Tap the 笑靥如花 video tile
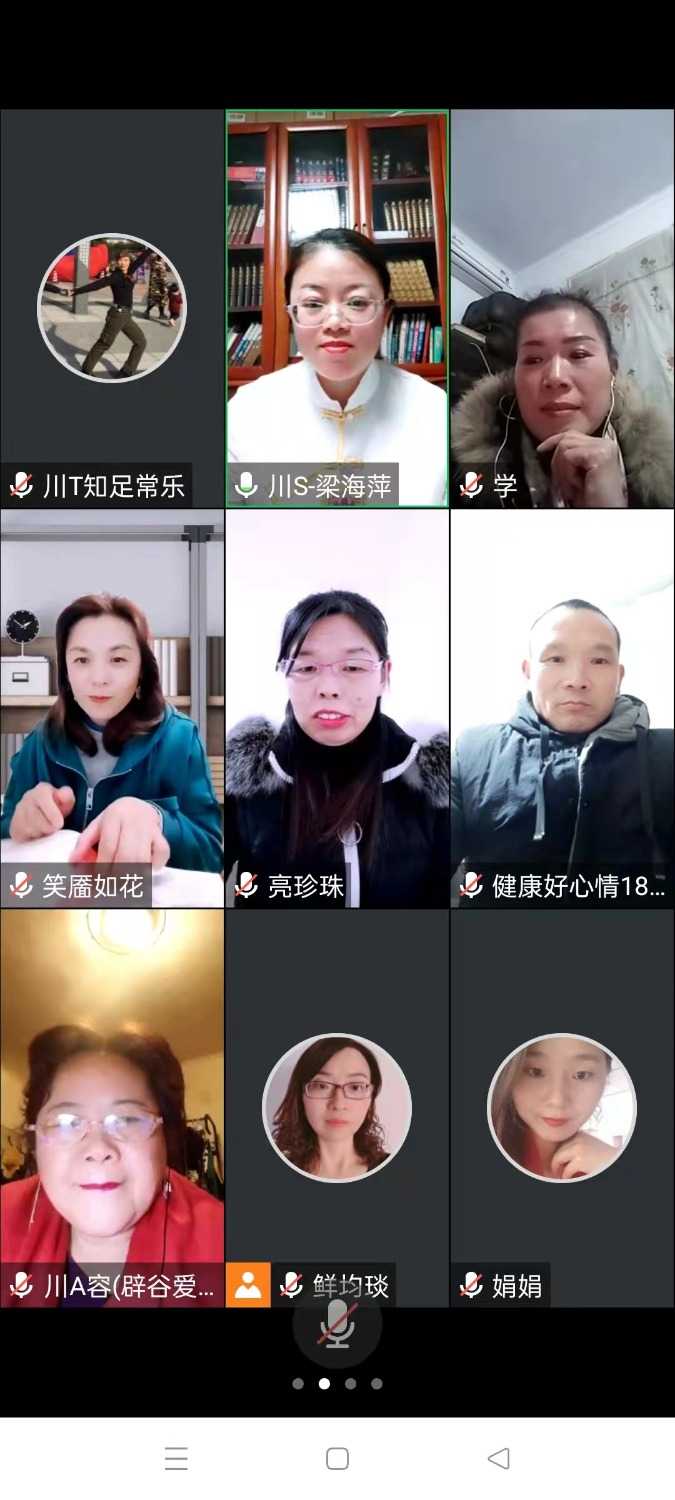This screenshot has height=1500, width=675. (112, 708)
